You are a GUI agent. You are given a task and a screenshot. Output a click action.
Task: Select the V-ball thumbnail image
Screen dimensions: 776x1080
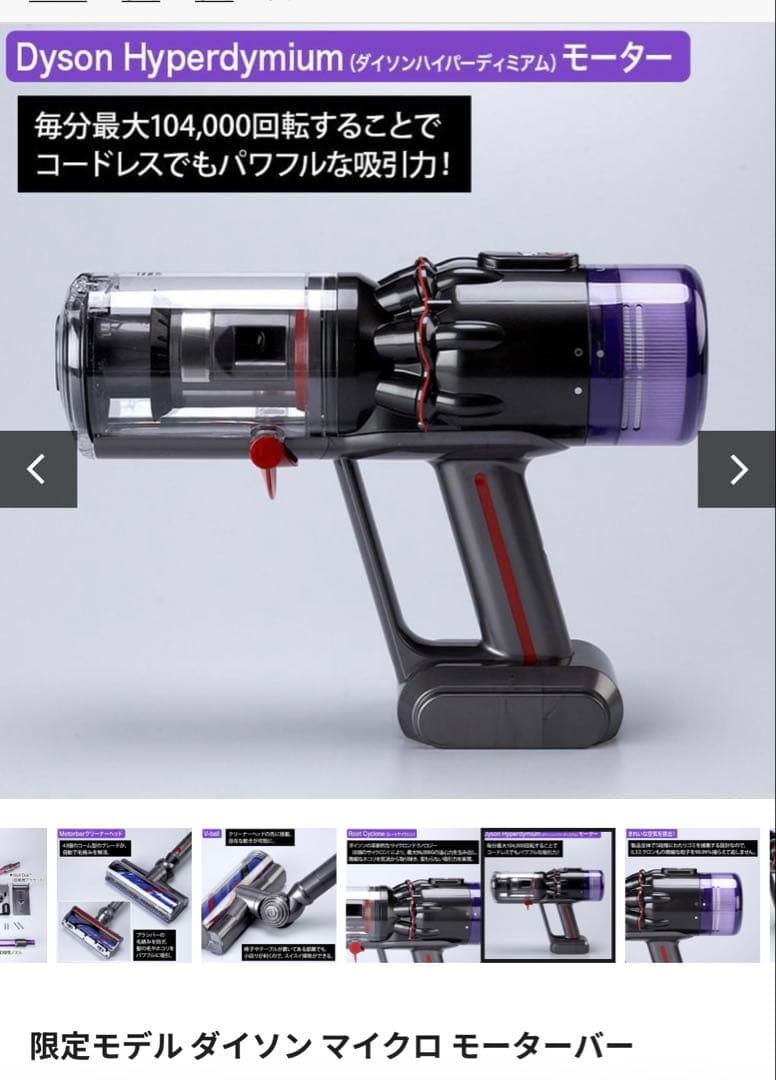(268, 895)
